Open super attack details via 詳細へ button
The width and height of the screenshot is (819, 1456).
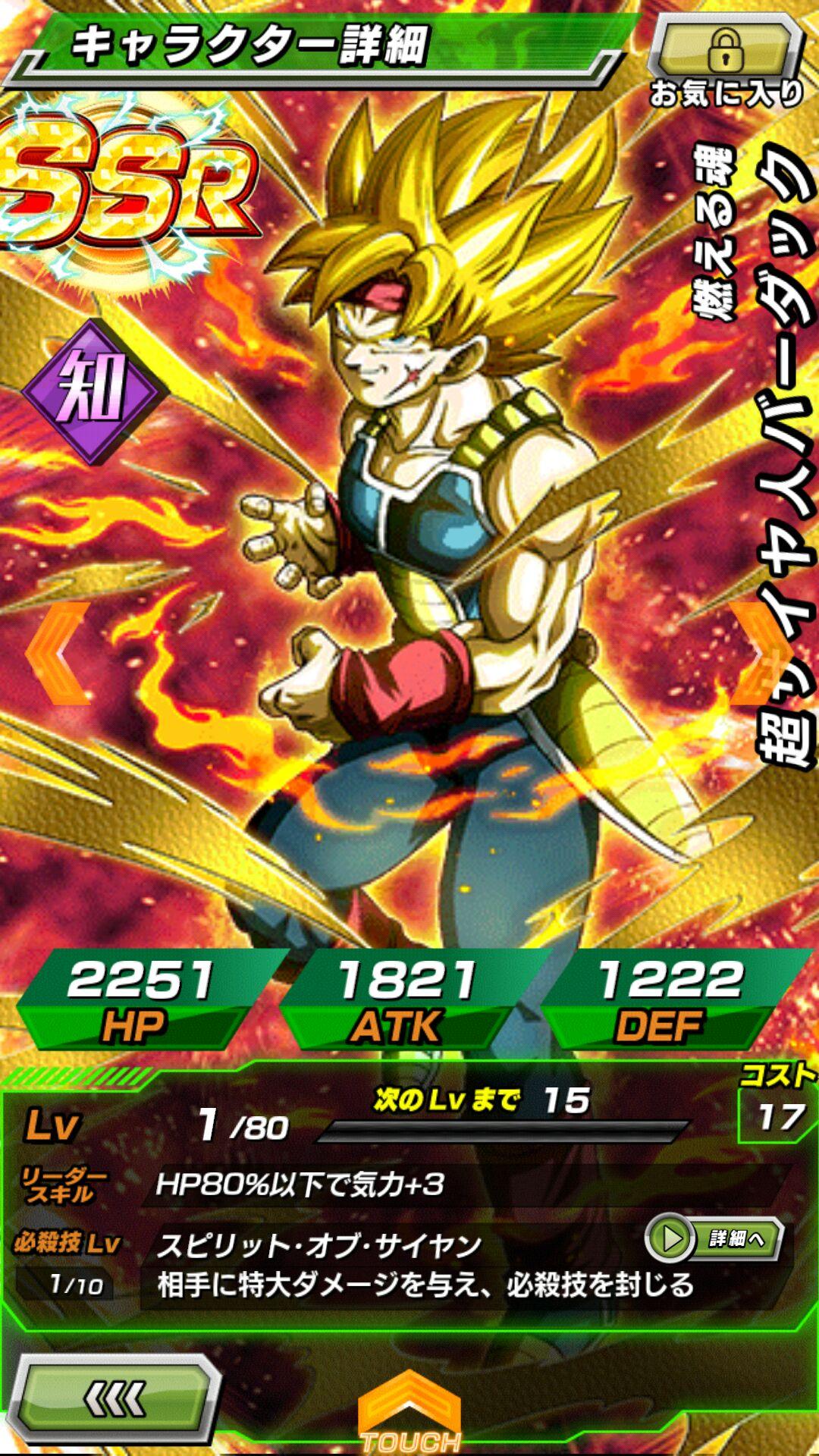[x=714, y=1239]
